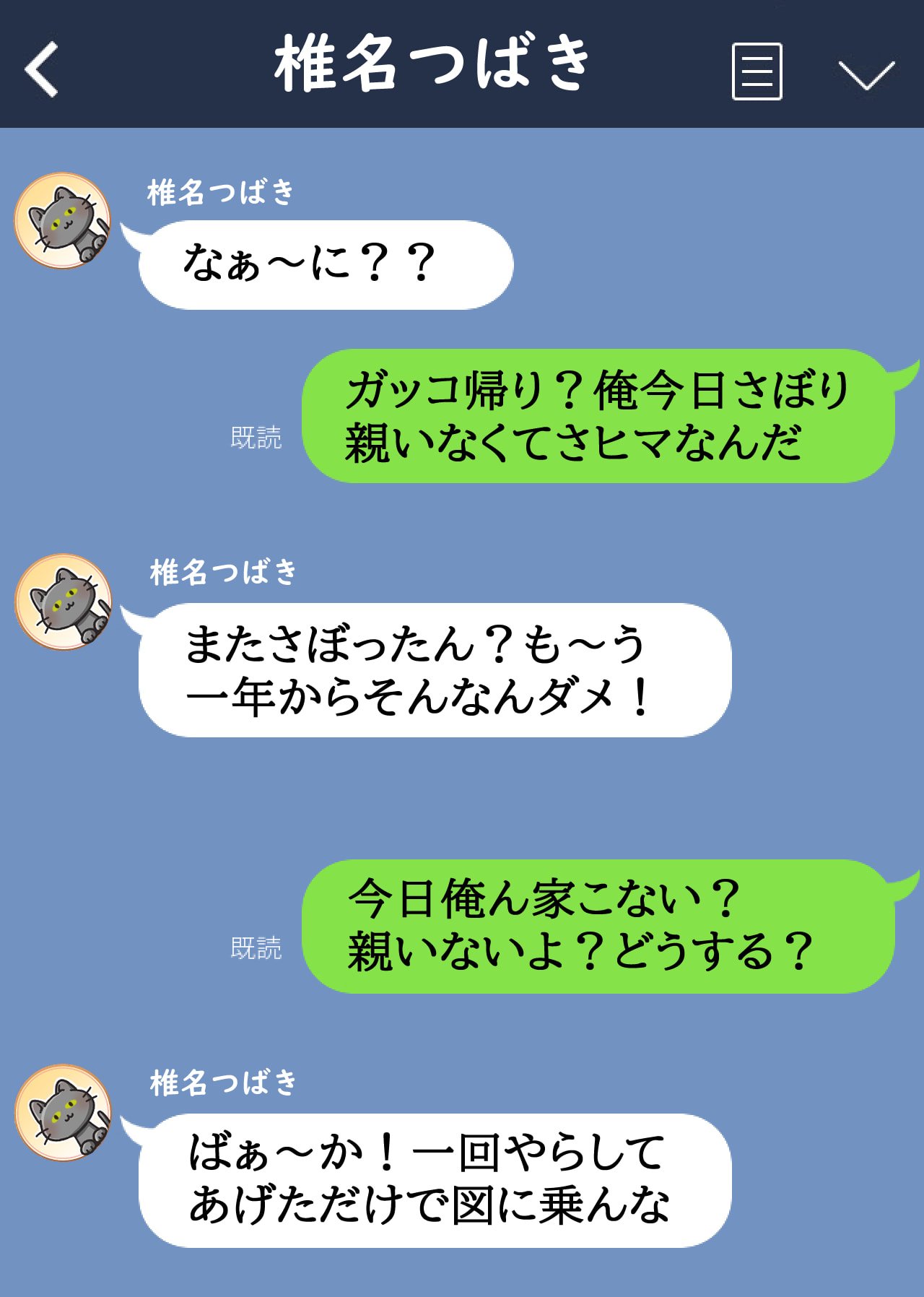
Task: Open avatar beside the なぁ〜に？？ message
Action: [63, 220]
